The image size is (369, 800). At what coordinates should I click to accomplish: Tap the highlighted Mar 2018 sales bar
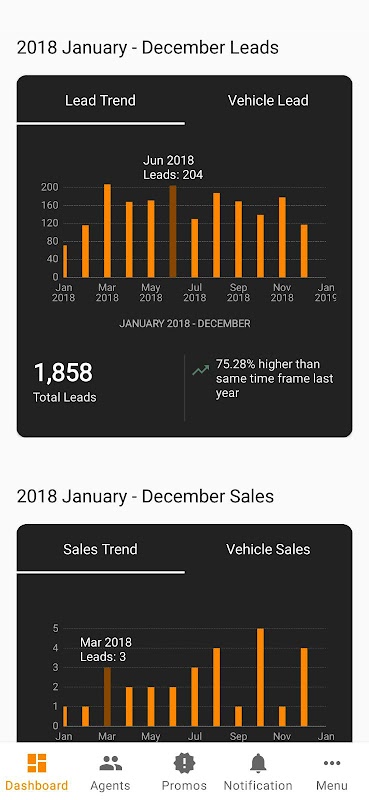coord(107,697)
